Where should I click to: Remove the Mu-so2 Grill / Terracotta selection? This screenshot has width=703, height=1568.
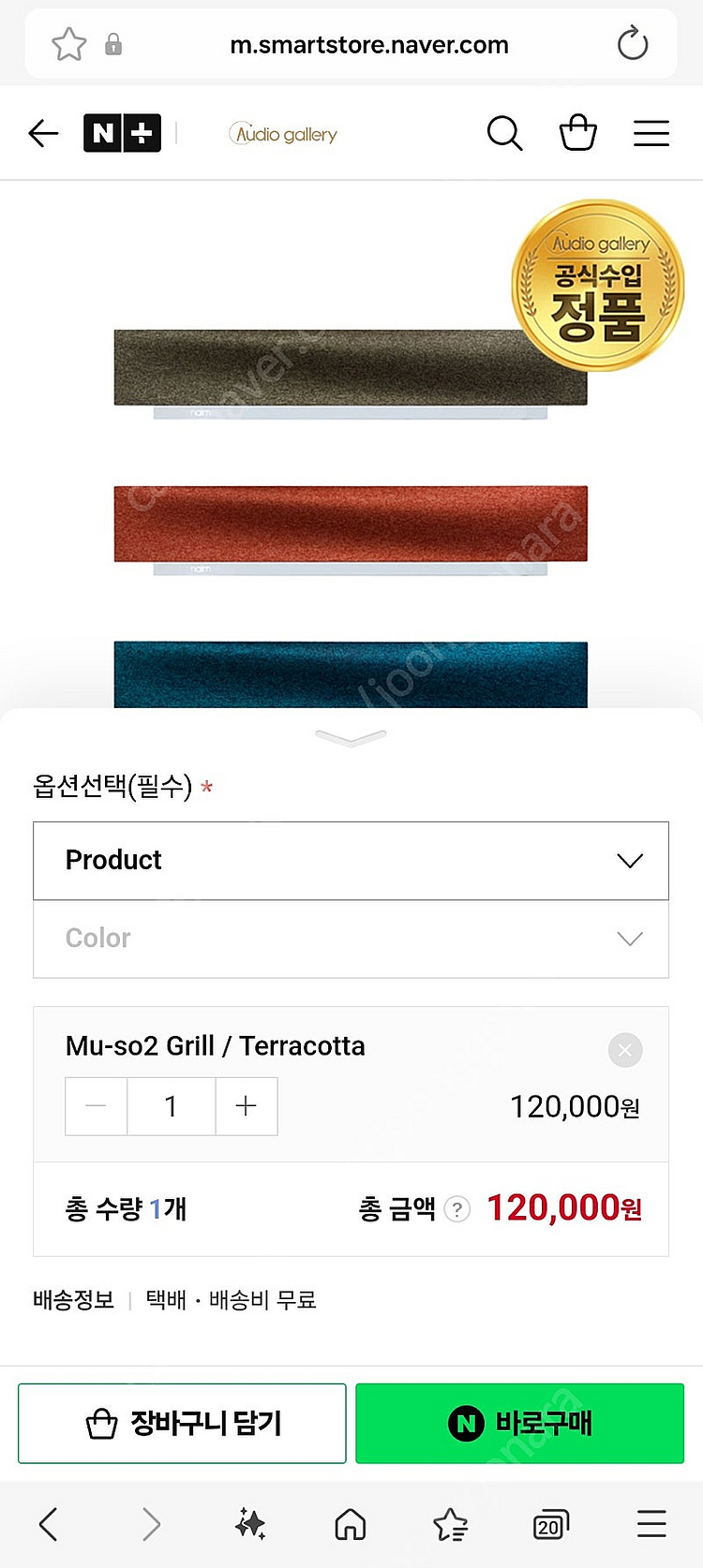(625, 1049)
